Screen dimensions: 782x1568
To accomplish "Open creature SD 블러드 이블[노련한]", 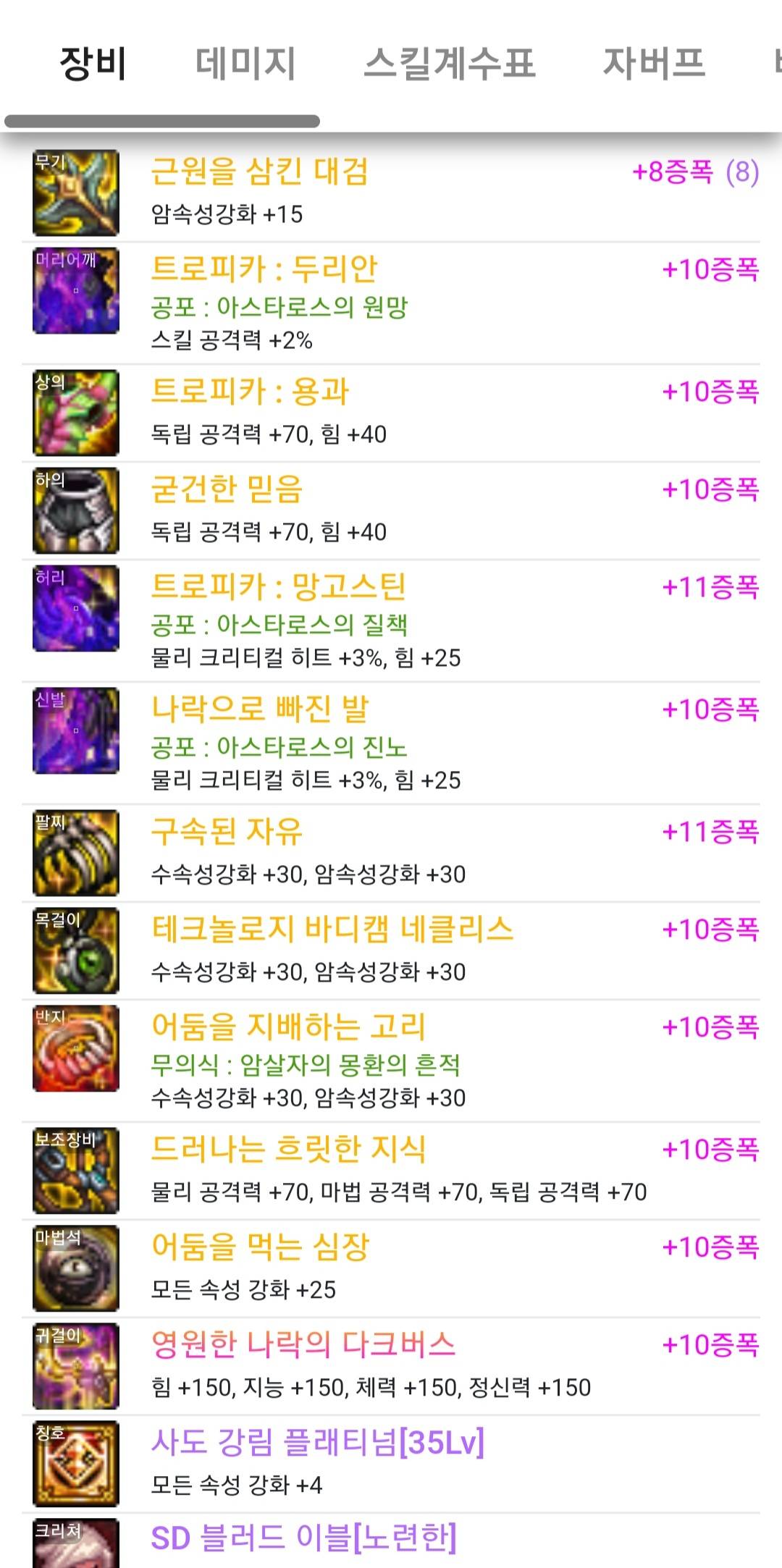I will tap(391, 1541).
